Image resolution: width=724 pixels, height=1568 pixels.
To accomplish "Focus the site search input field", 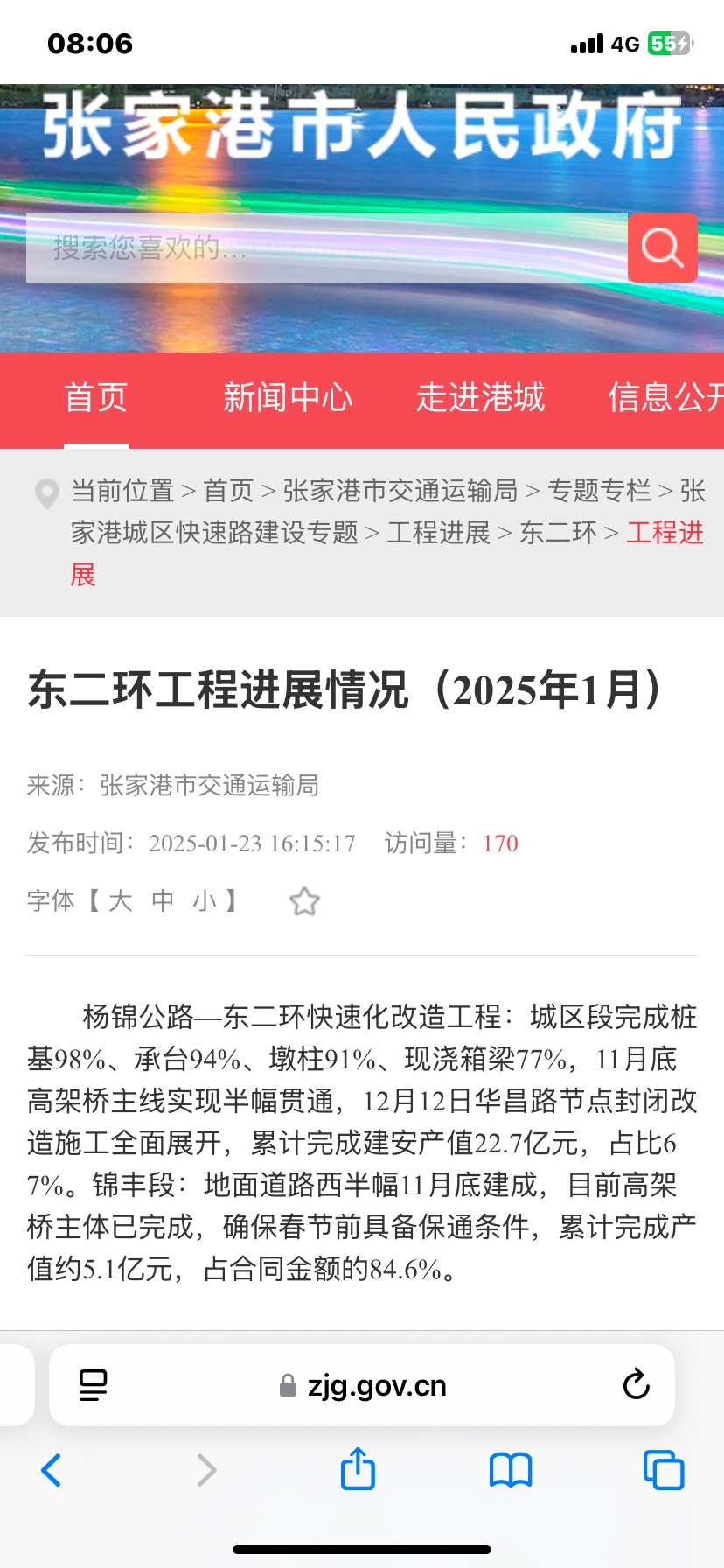I will click(325, 248).
